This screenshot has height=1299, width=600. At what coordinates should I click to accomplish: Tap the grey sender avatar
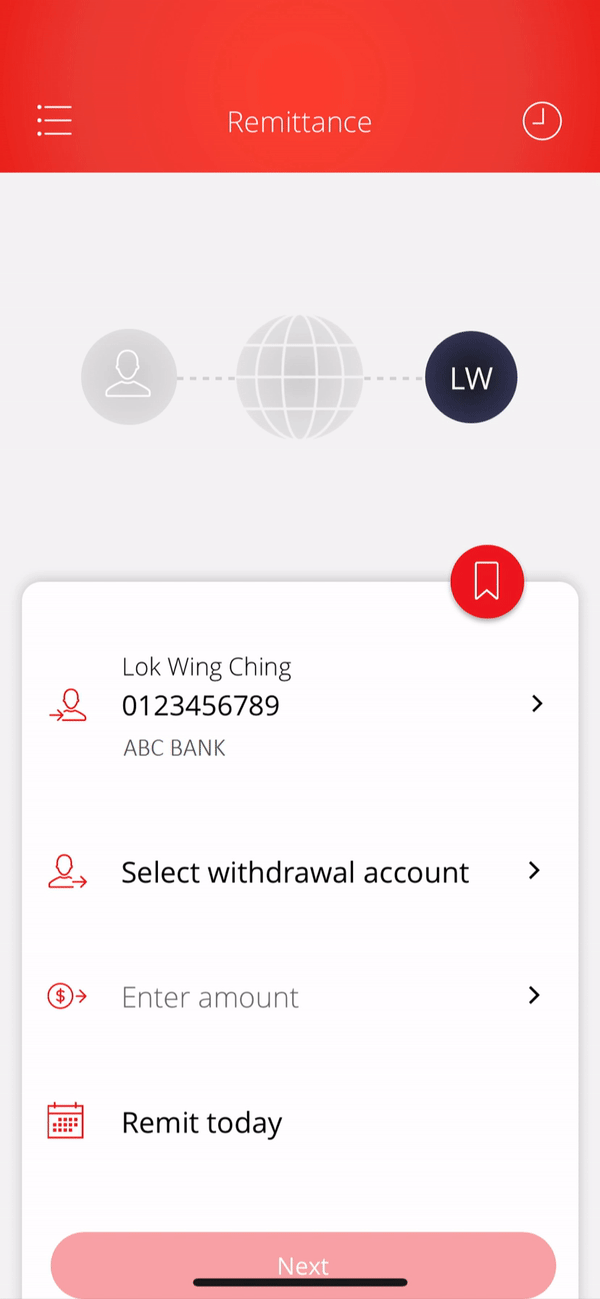(129, 377)
